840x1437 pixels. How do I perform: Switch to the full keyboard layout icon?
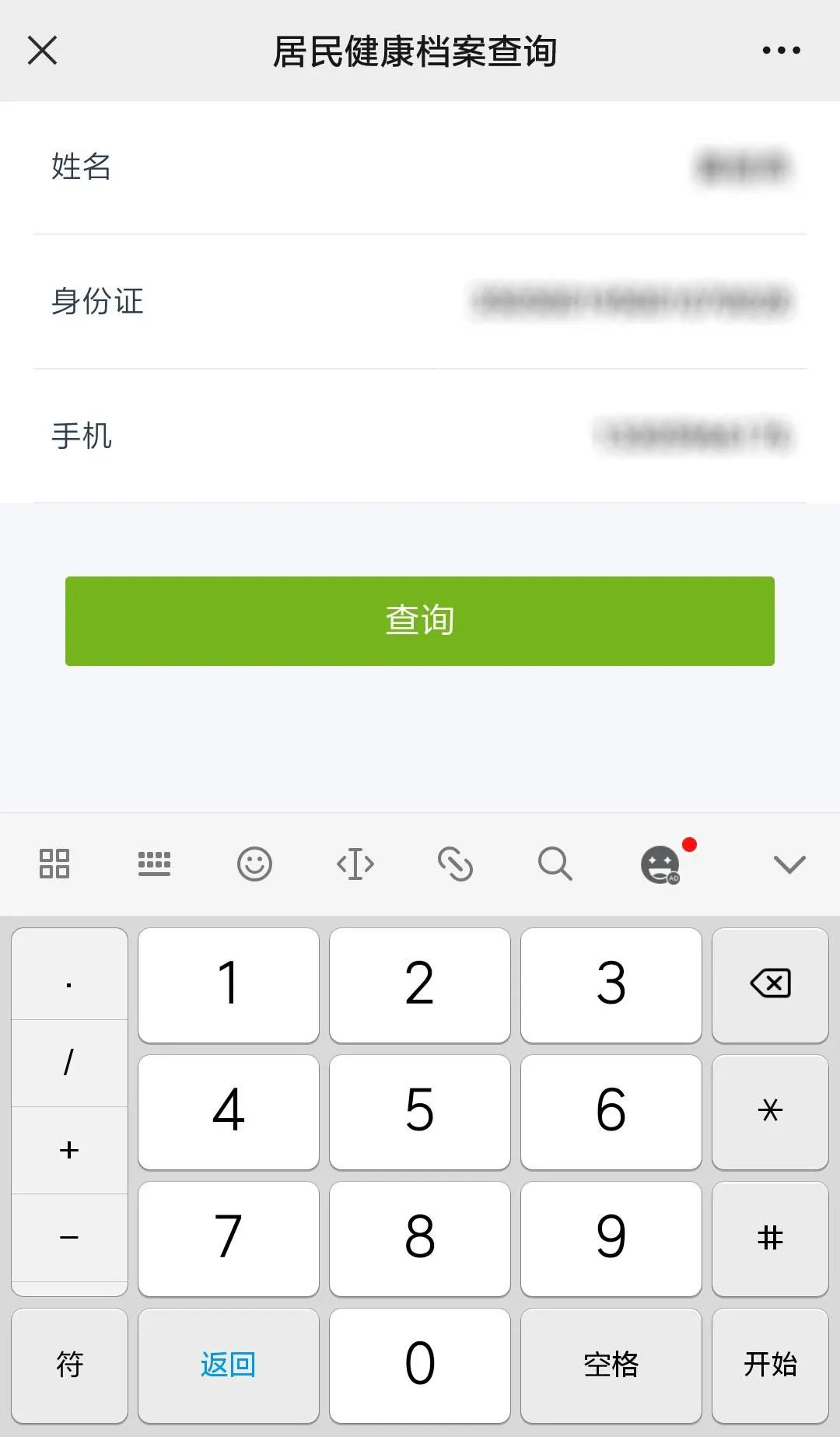154,864
